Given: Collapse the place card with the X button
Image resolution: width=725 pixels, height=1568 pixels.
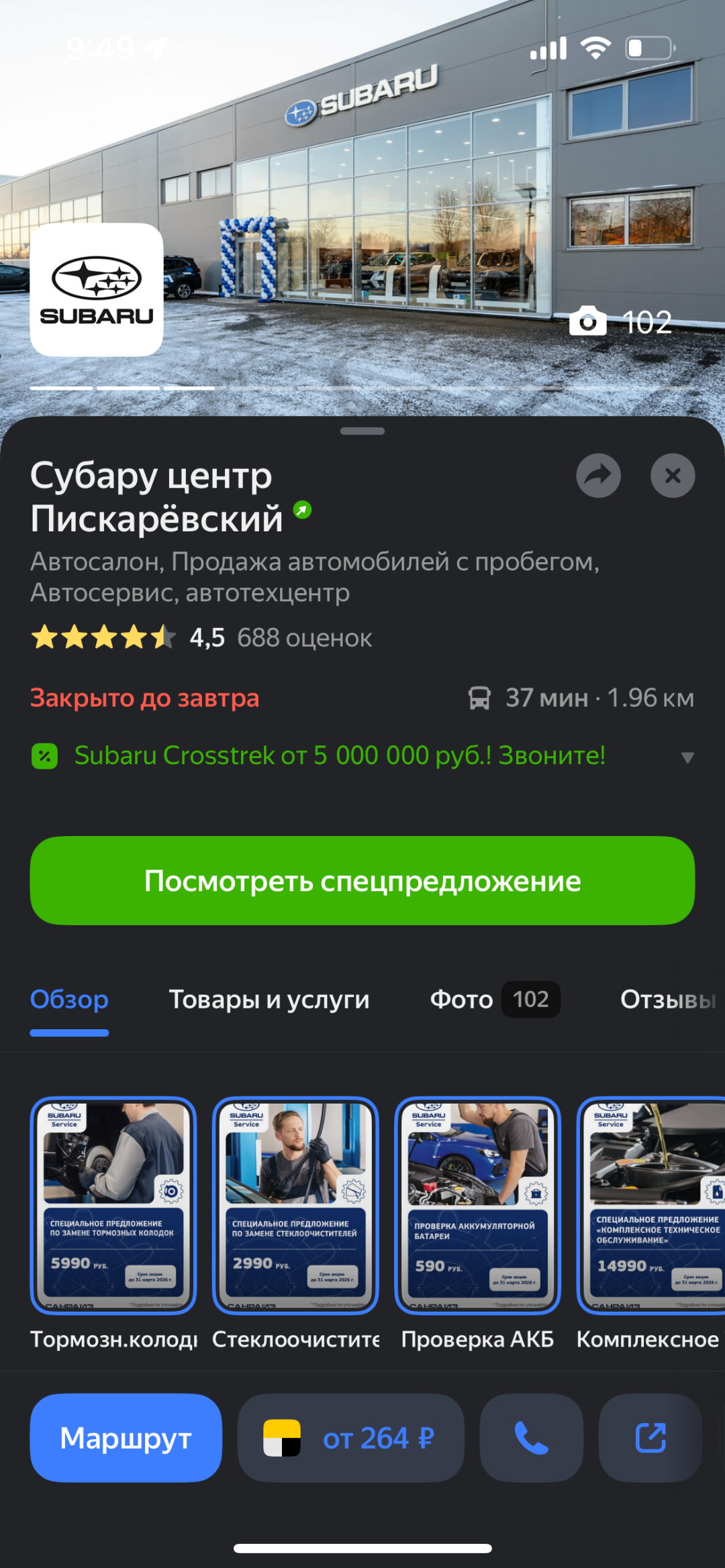Looking at the screenshot, I should (673, 476).
